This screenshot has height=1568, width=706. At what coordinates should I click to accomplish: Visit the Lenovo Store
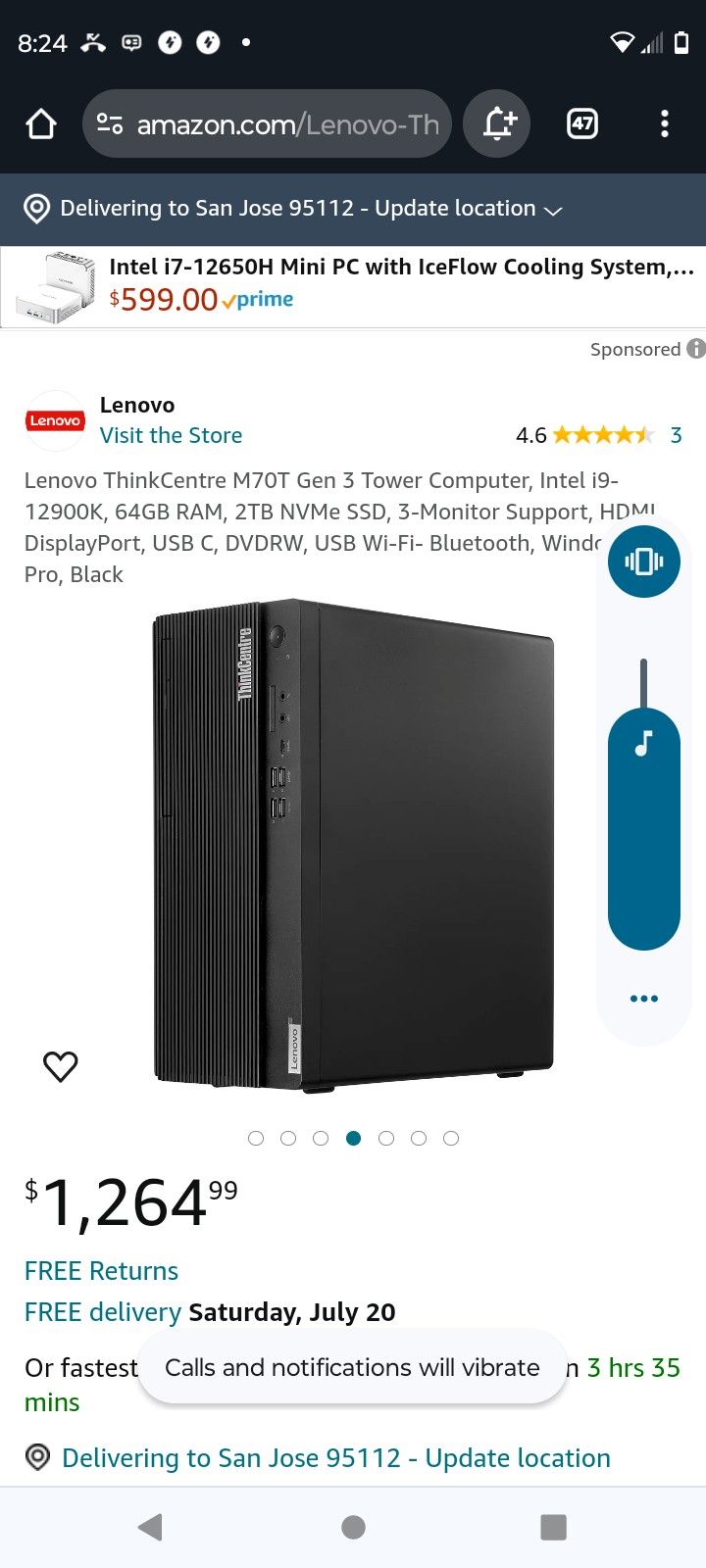pos(171,435)
